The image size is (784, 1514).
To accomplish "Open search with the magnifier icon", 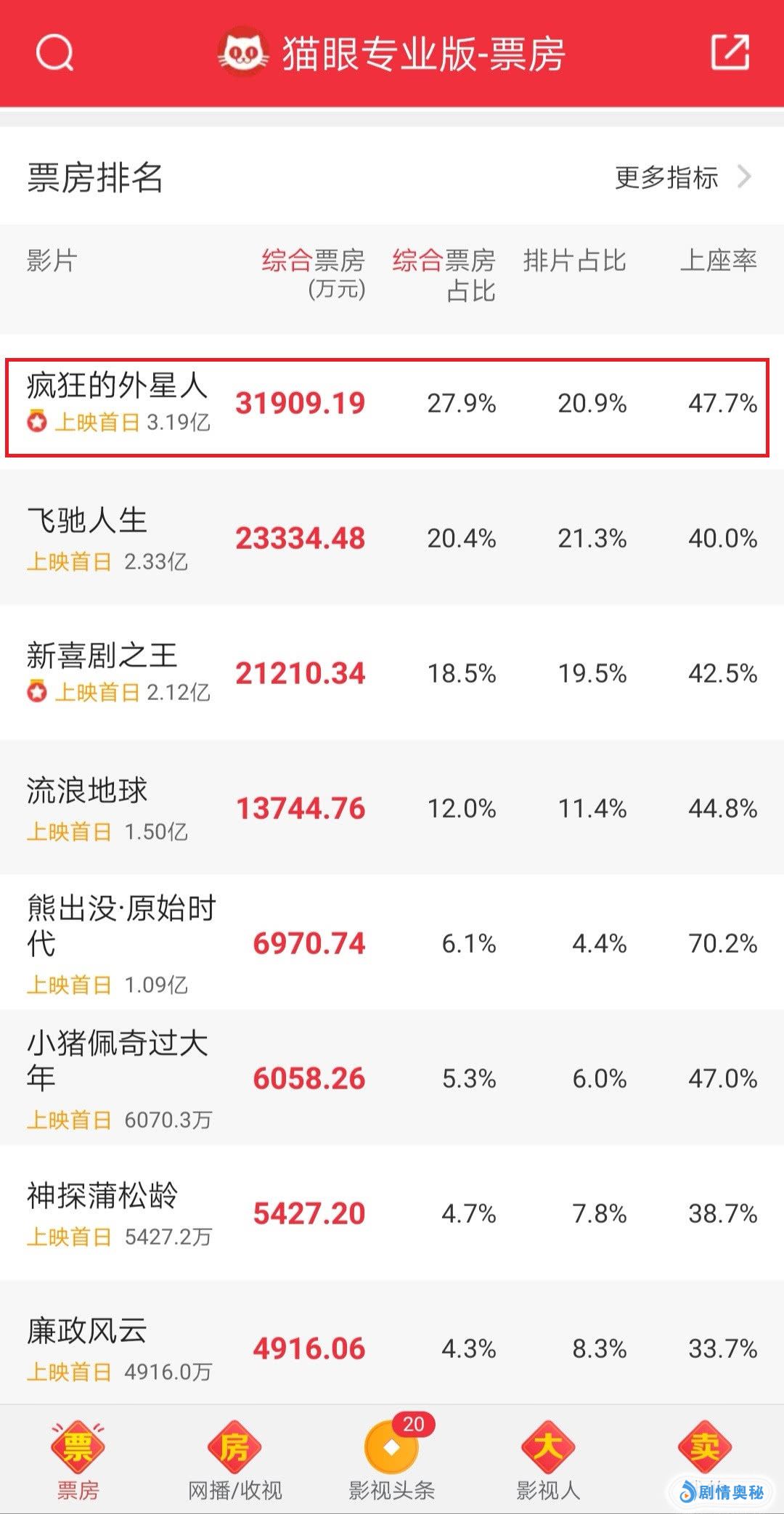I will tap(54, 53).
